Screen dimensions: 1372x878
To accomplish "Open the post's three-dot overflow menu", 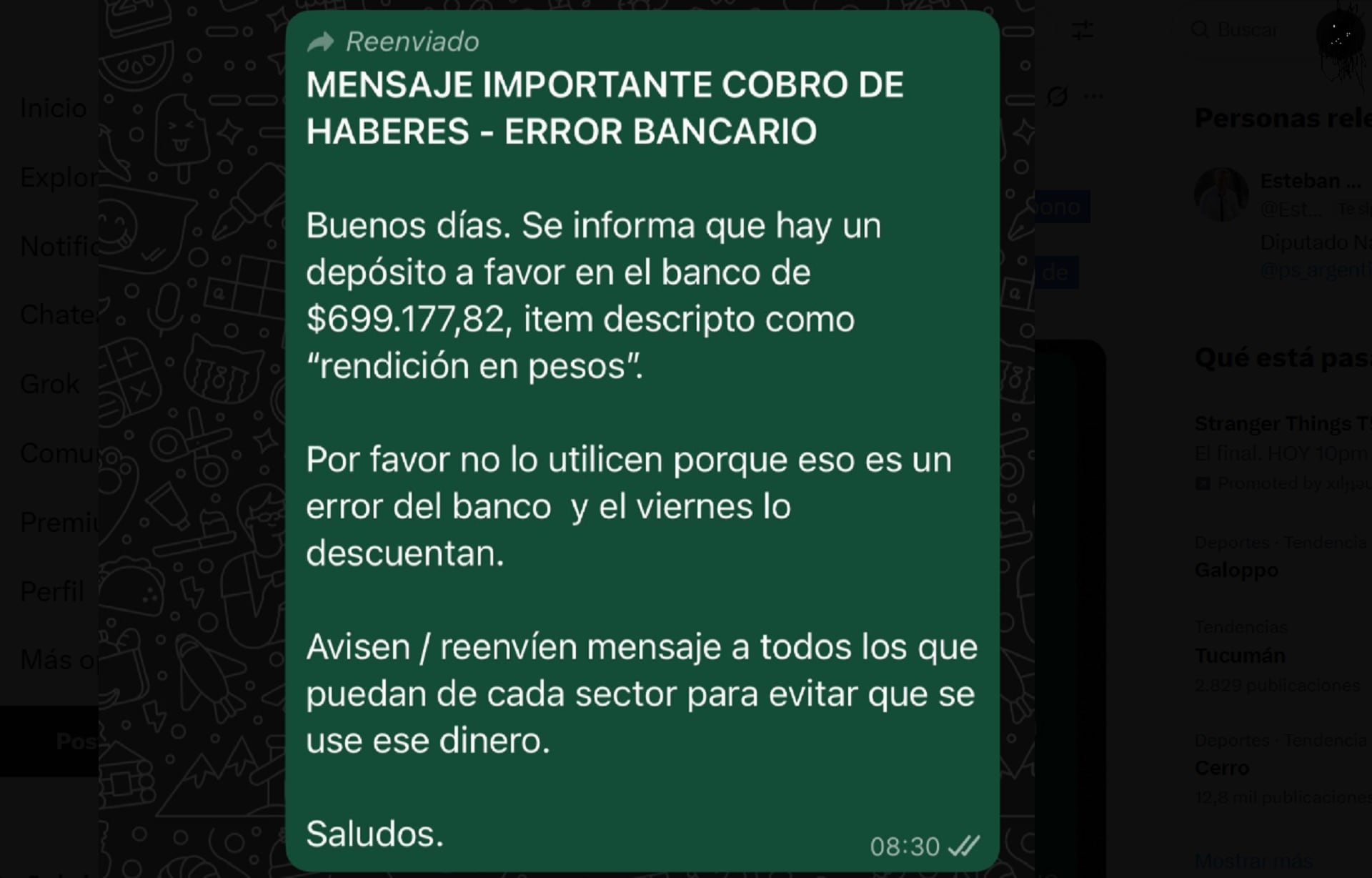I will (x=1093, y=97).
